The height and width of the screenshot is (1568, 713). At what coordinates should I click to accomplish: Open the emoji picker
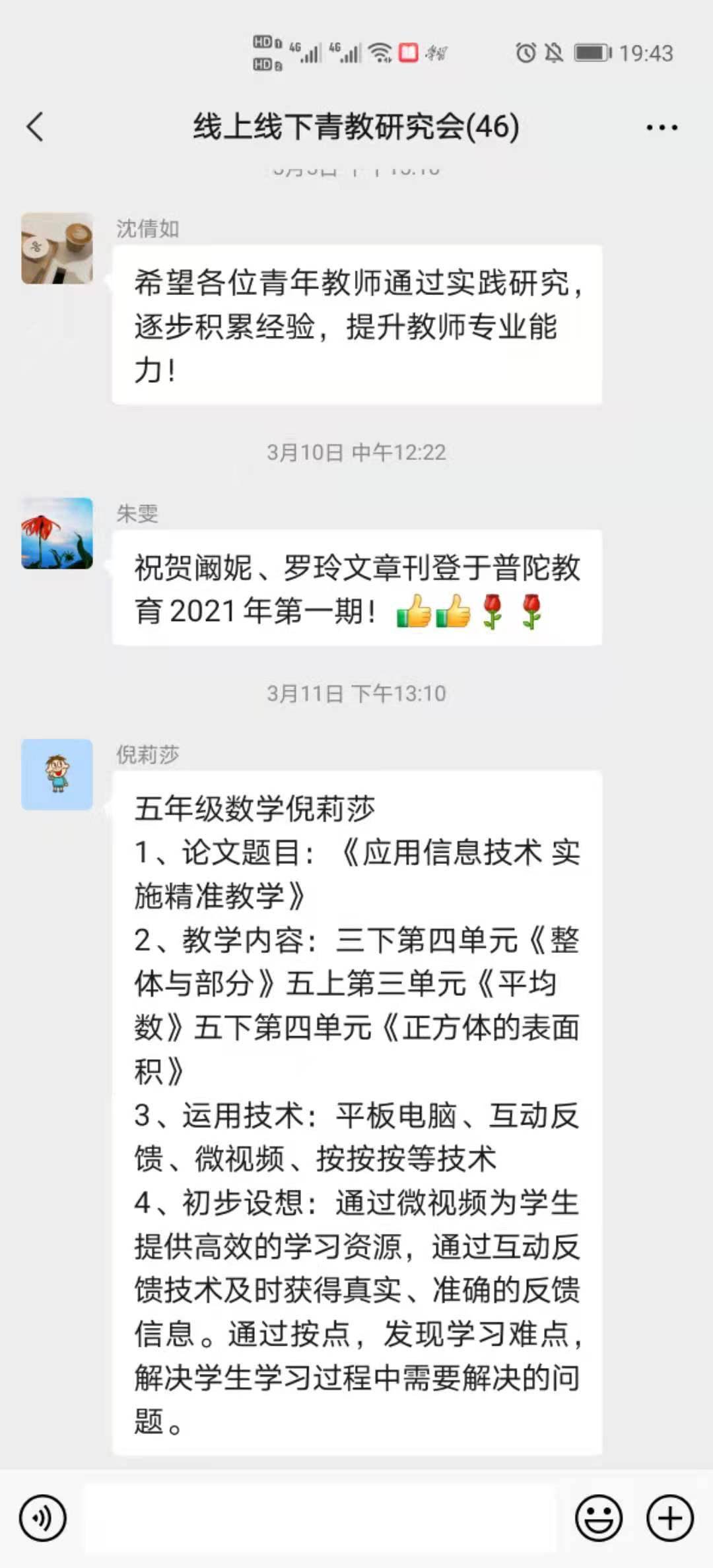coord(599,1518)
